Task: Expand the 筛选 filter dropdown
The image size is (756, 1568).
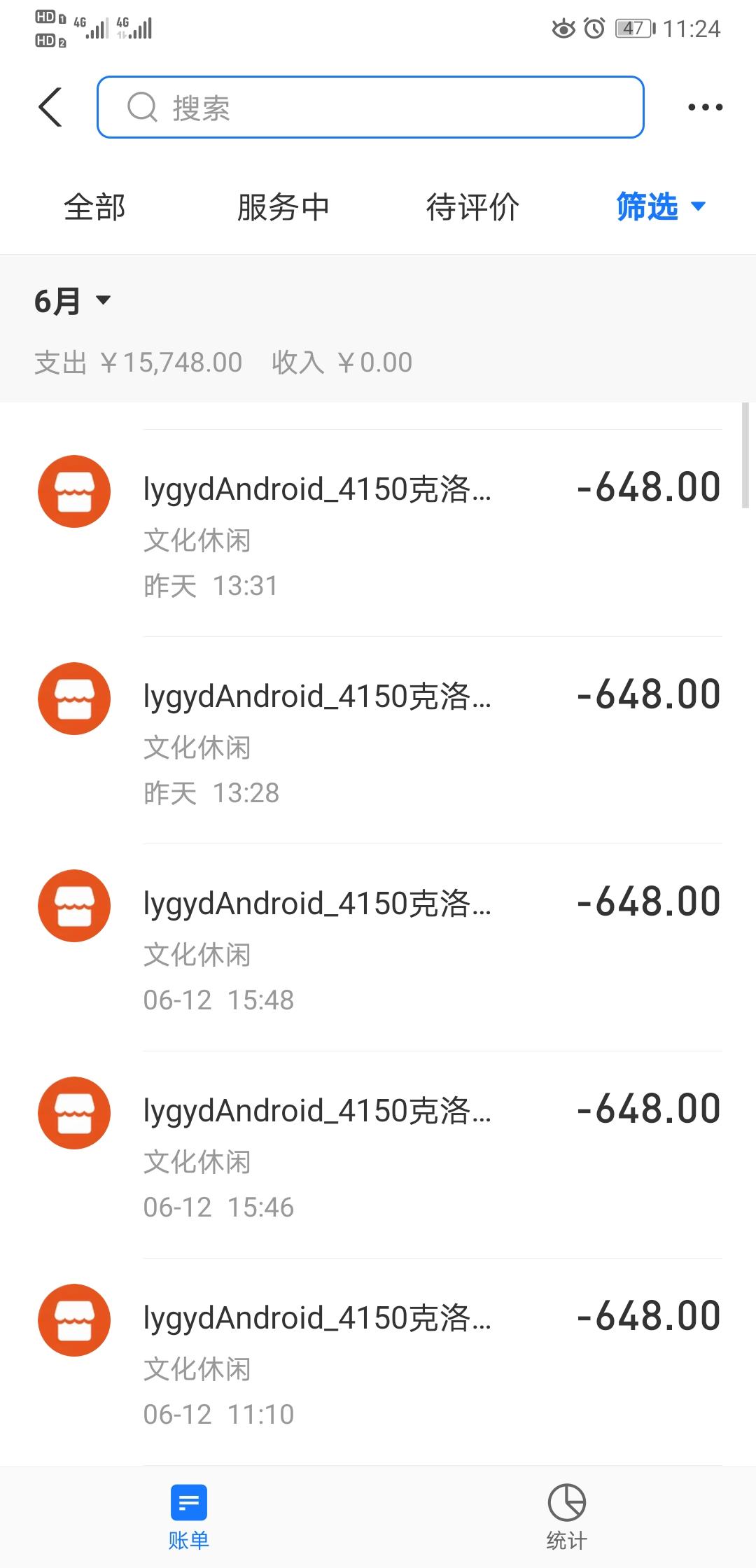Action: click(x=661, y=206)
